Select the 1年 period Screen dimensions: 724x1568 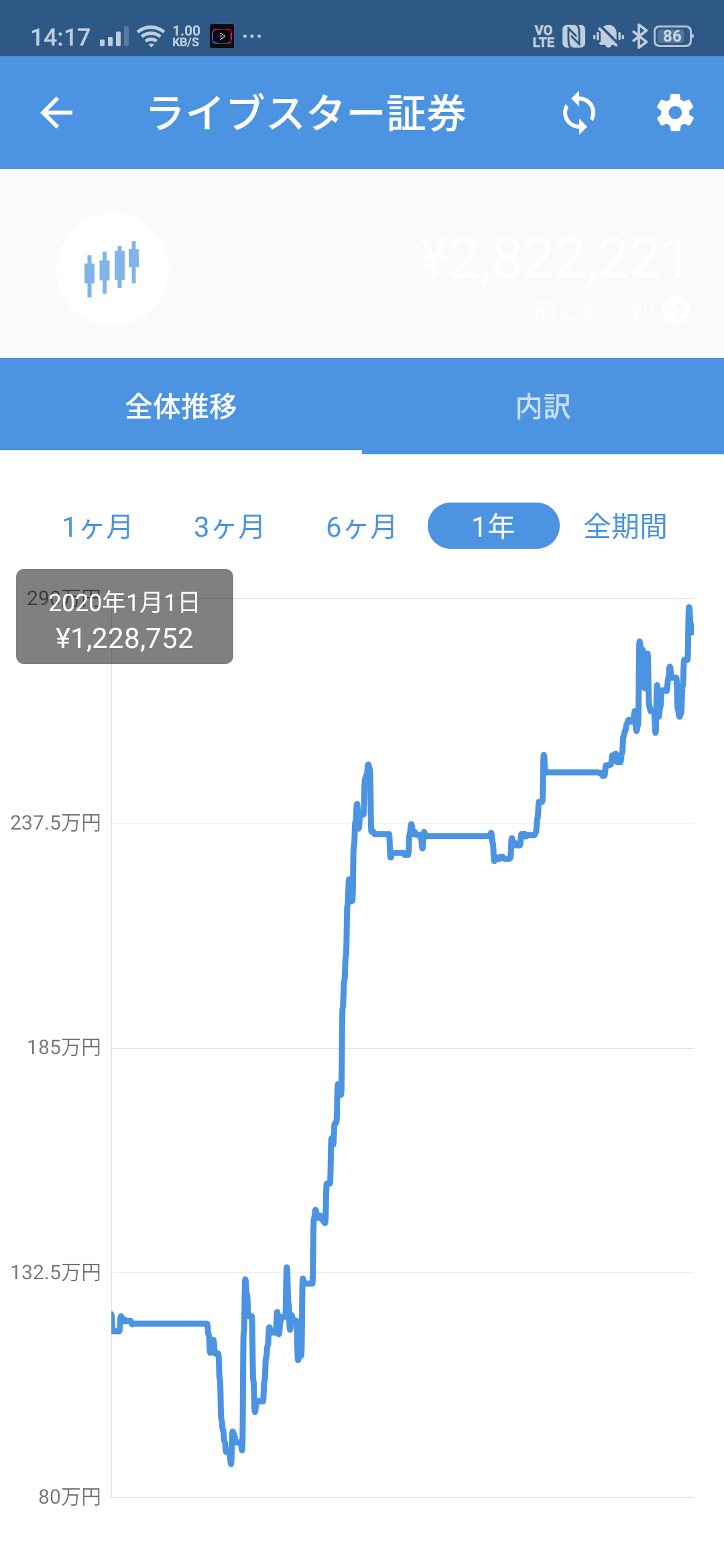(493, 527)
